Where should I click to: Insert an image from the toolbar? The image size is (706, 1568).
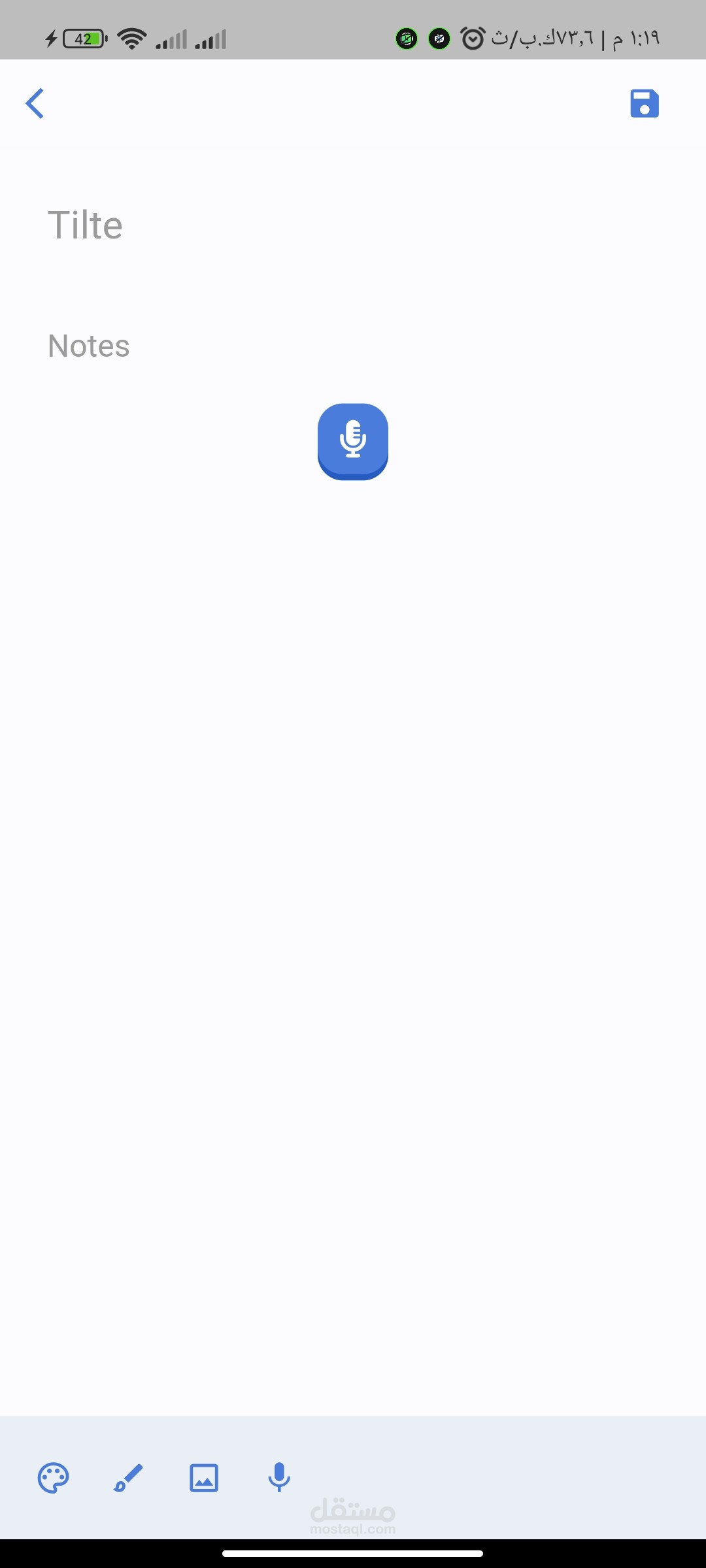[x=204, y=1478]
